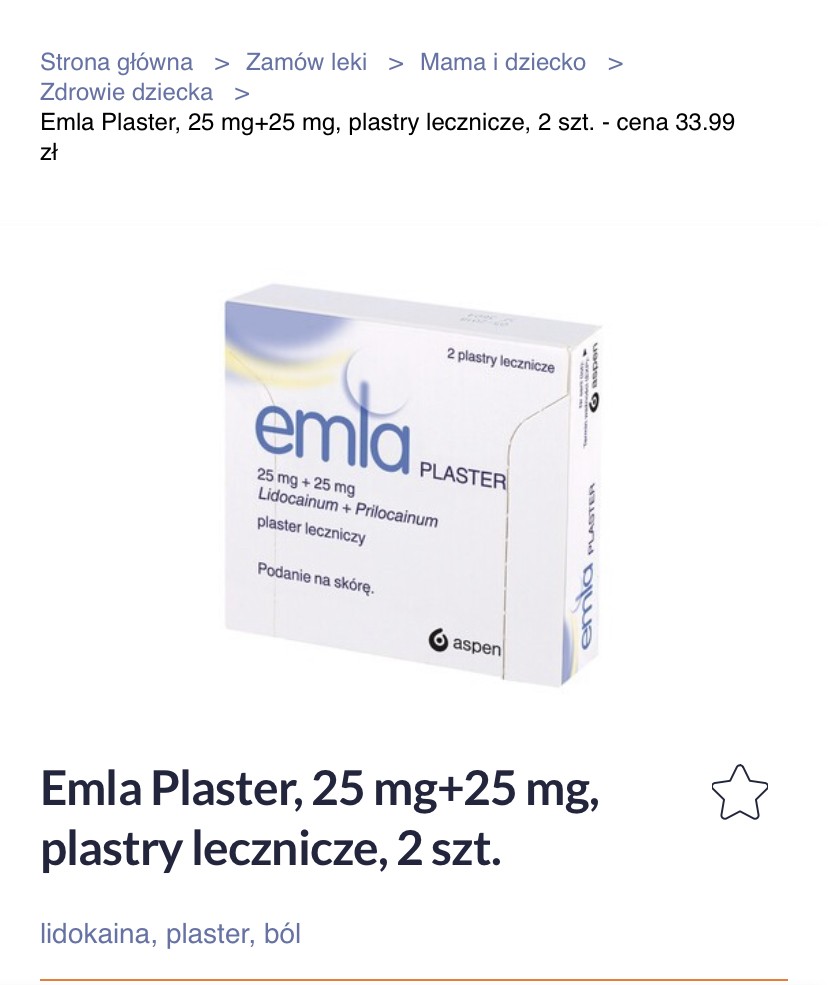Image resolution: width=828 pixels, height=985 pixels.
Task: Go to Zamów leki breadcrumb
Action: coord(306,62)
